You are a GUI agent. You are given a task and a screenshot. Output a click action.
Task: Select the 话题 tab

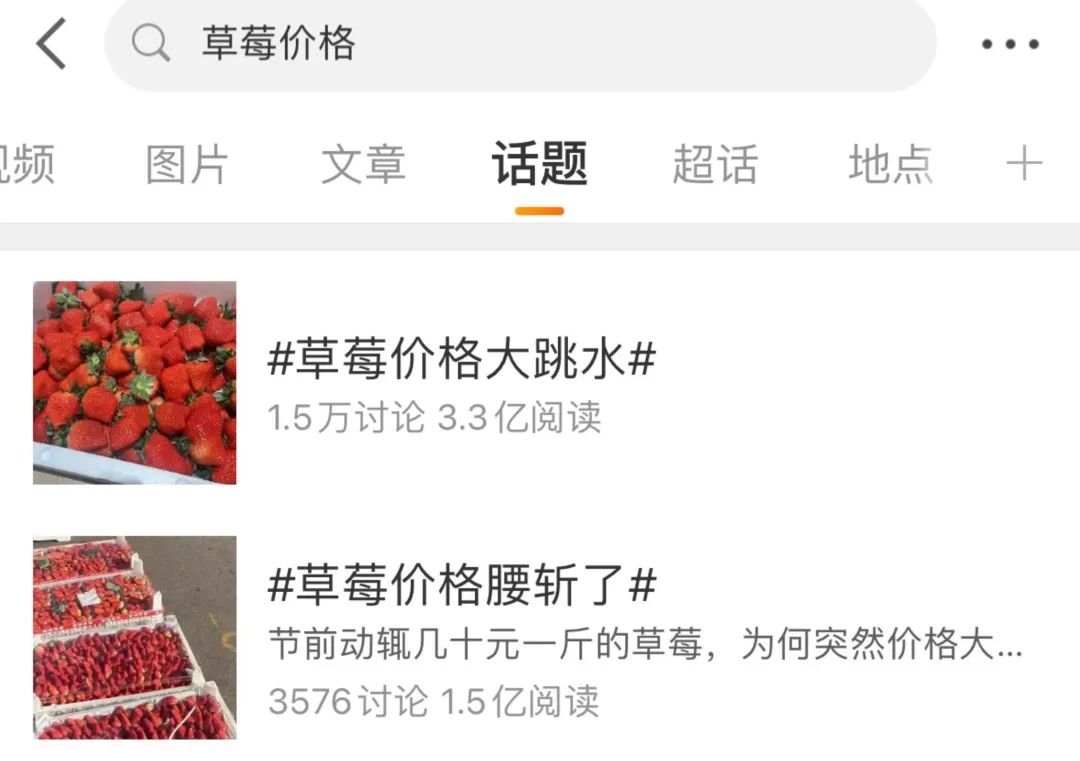pyautogui.click(x=539, y=165)
